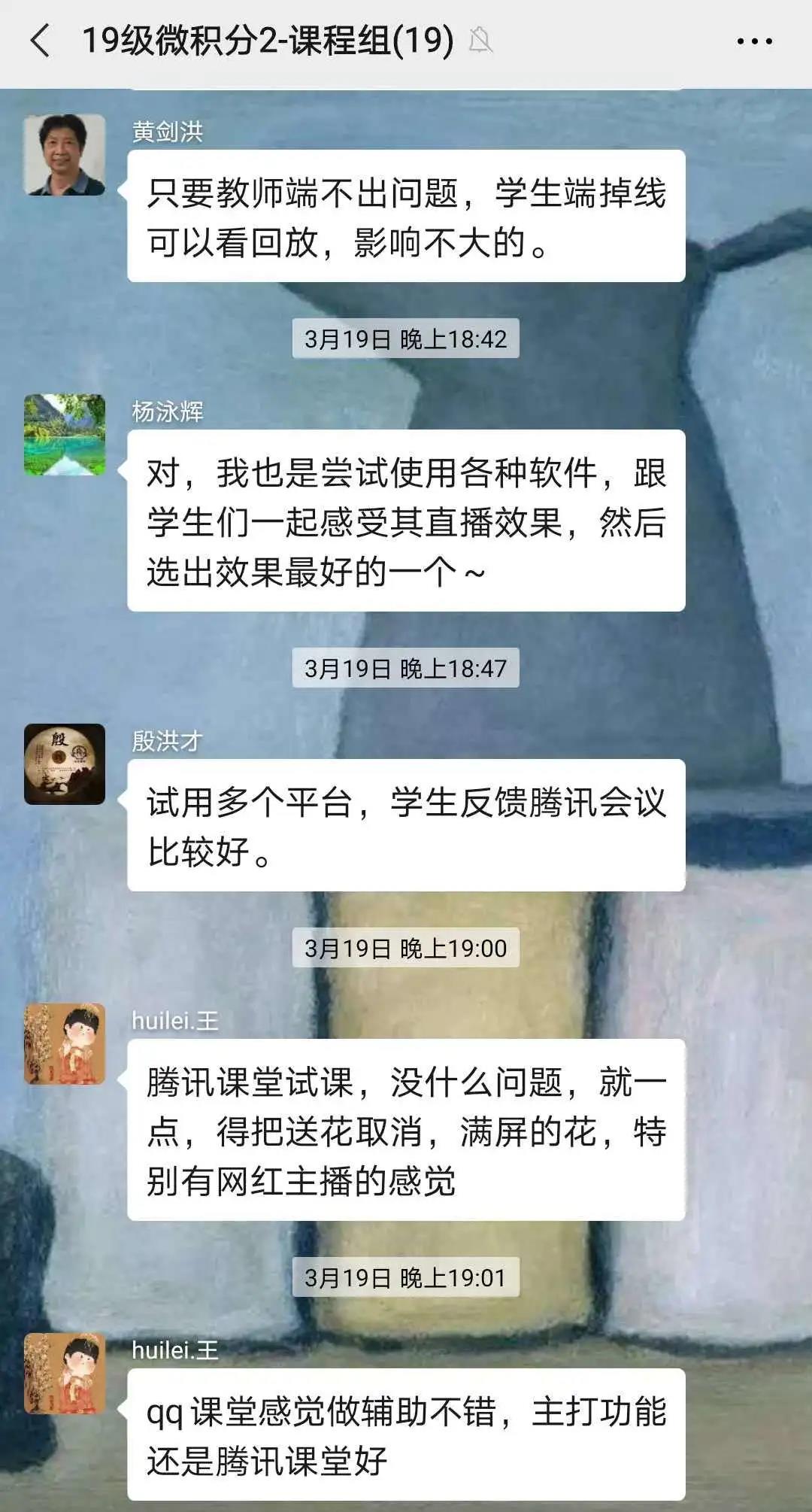This screenshot has height=1512, width=812.
Task: View 杨泳辉's profile avatar
Action: tap(65, 435)
